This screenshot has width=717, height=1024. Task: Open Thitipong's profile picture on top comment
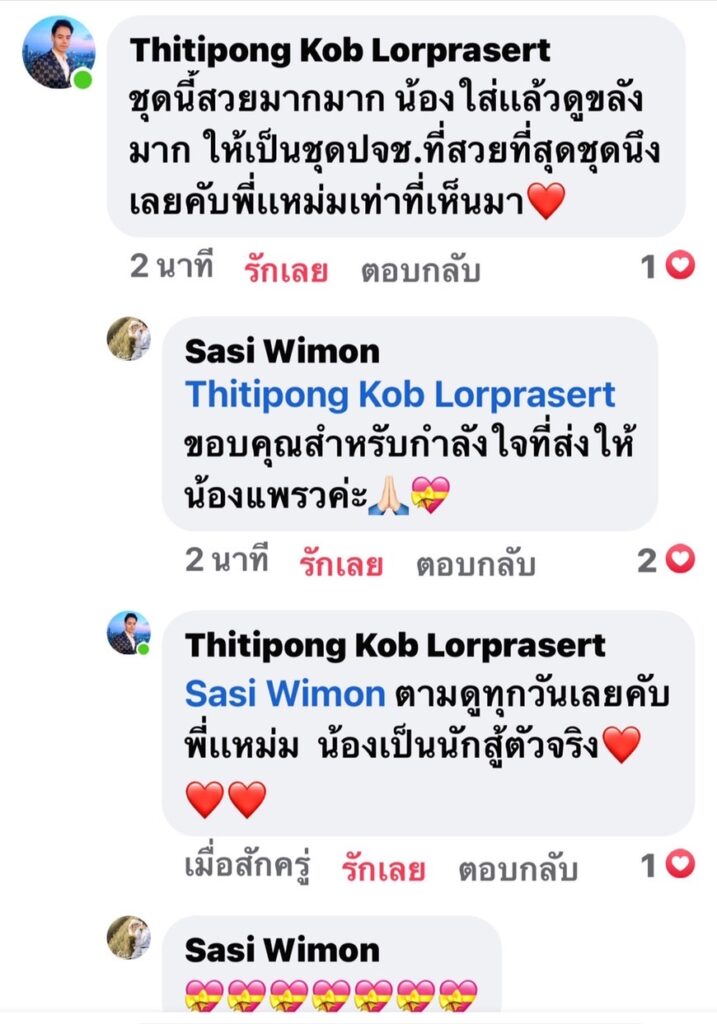tap(58, 52)
